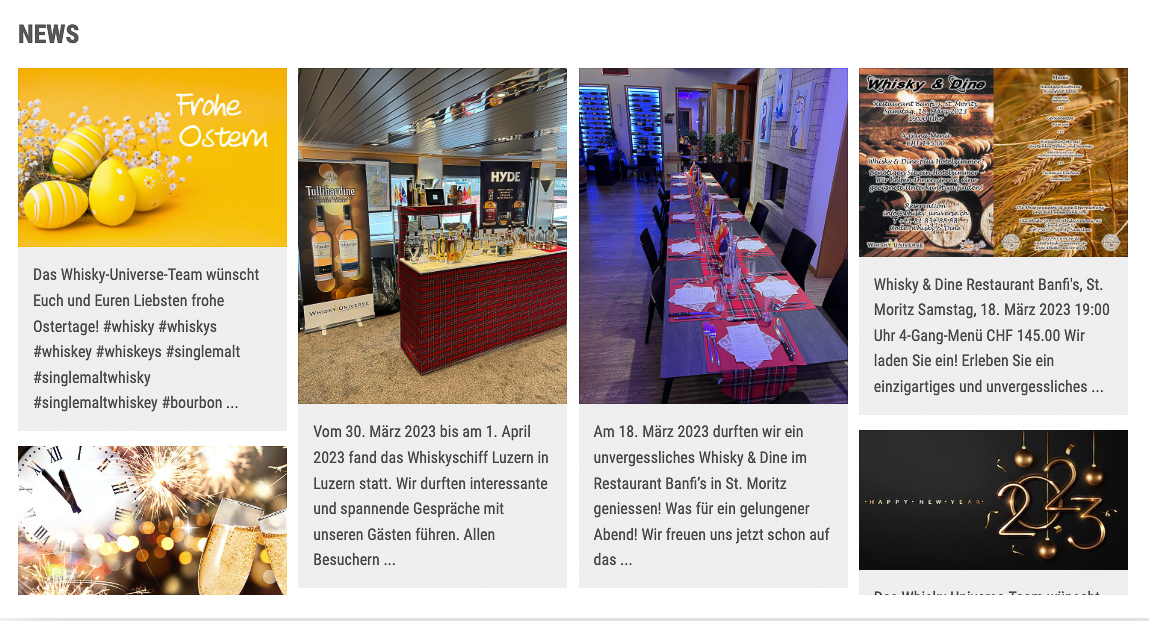The image size is (1149, 621).
Task: Open the Whisky & Dine flyer post
Action: 993,163
